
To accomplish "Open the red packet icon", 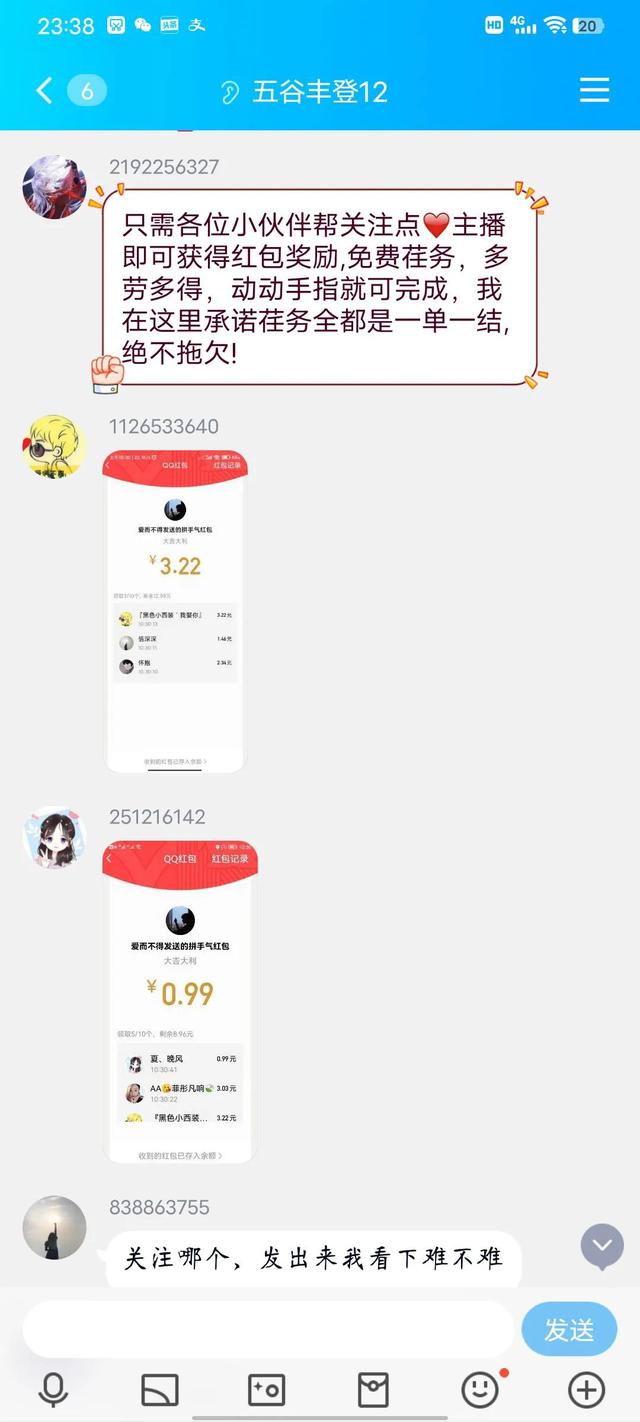I will tap(373, 1389).
